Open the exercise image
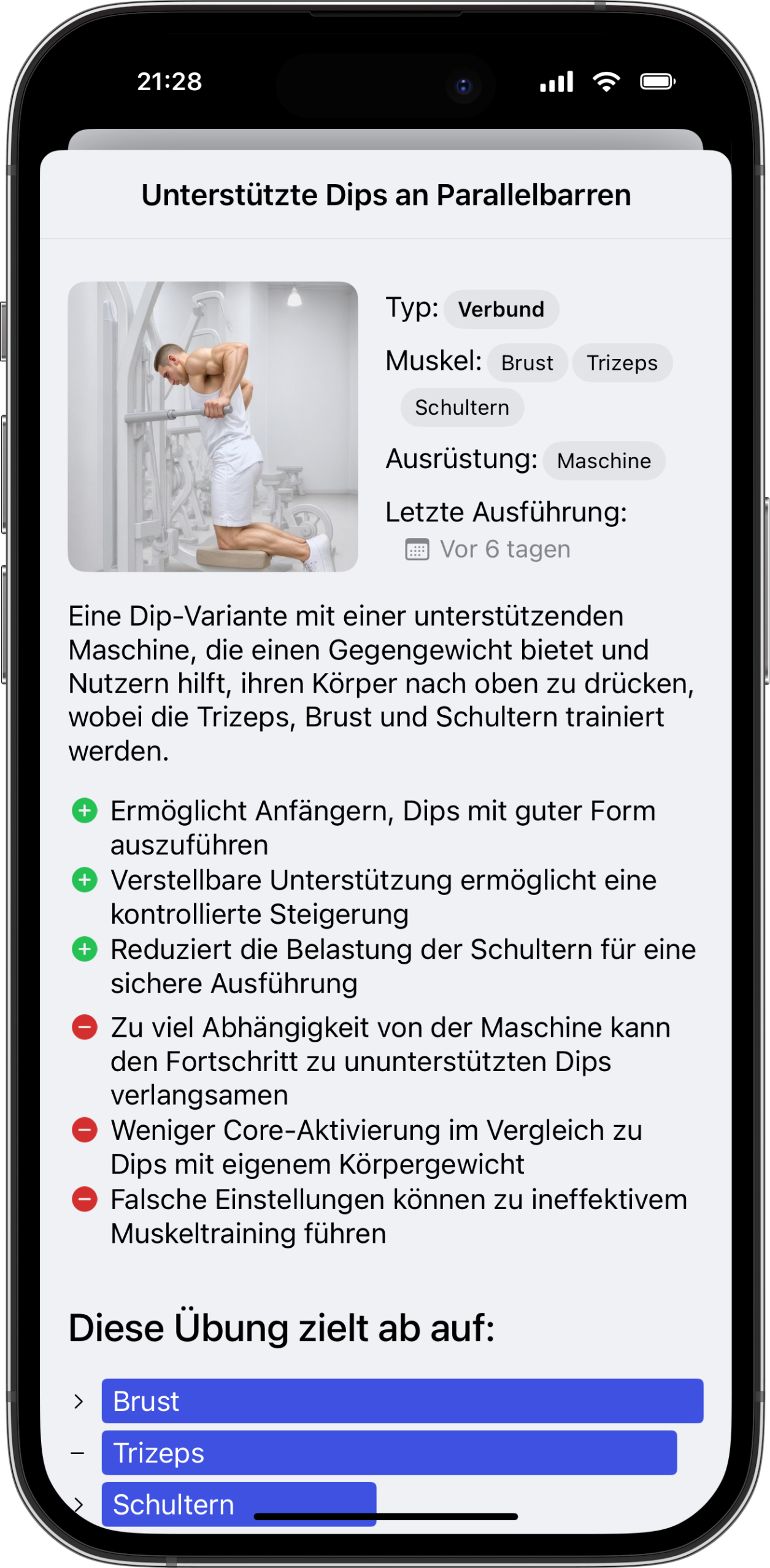 [213, 426]
